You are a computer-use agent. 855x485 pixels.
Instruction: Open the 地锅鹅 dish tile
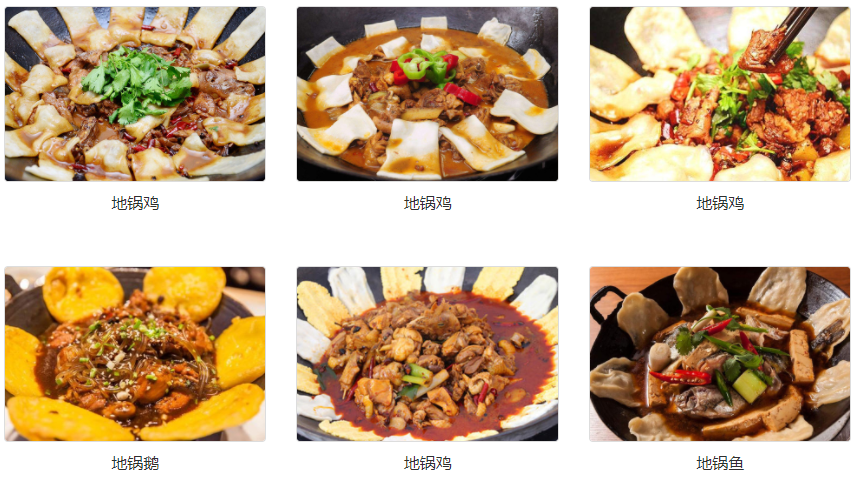pos(135,354)
